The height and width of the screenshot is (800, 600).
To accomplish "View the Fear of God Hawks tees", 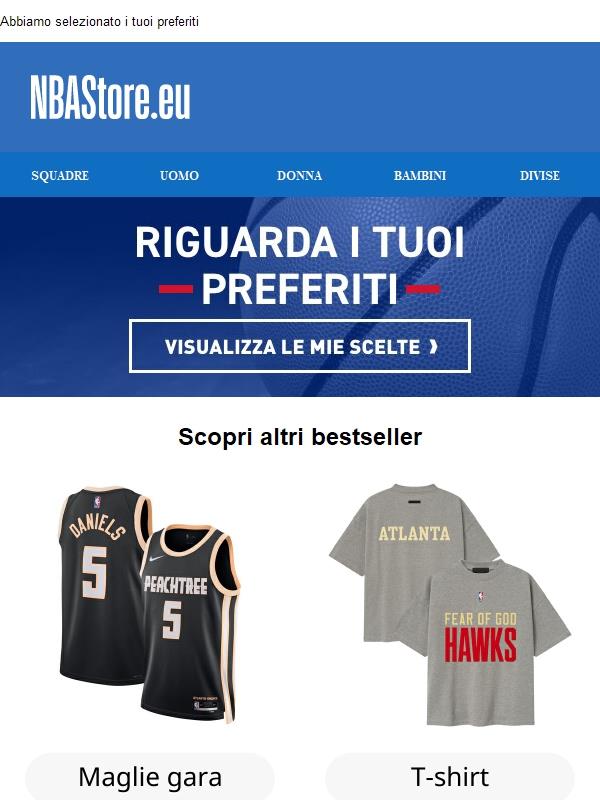I will coord(450,605).
